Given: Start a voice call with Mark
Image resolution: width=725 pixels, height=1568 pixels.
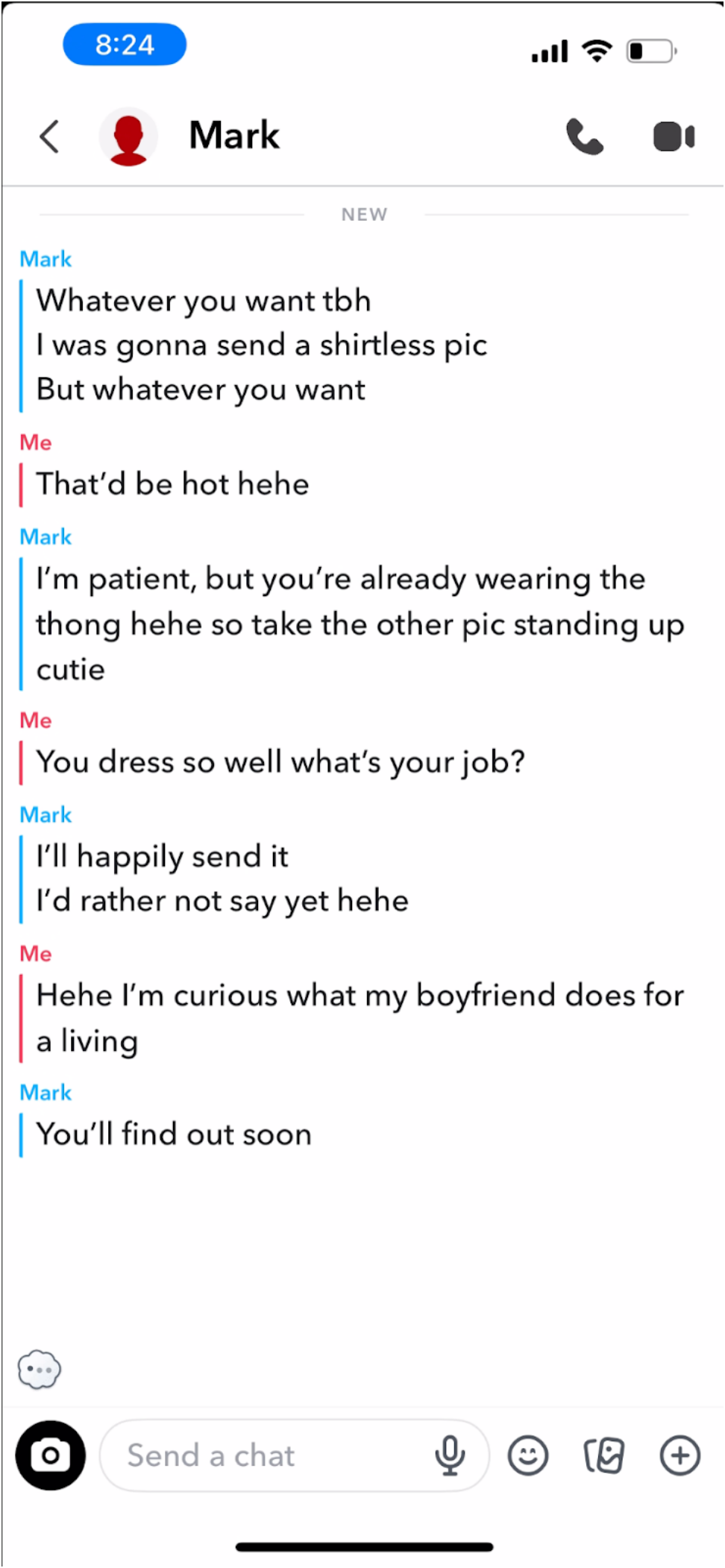Looking at the screenshot, I should (584, 137).
